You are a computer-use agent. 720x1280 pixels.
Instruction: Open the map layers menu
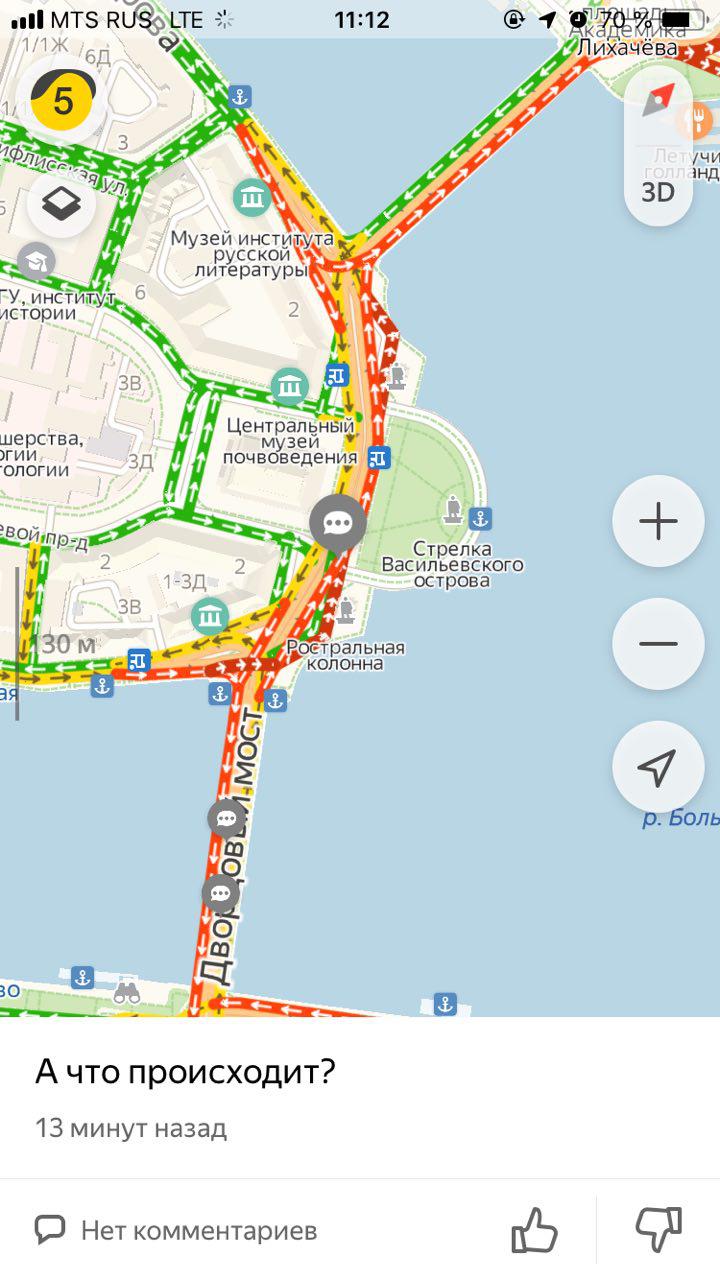click(62, 205)
